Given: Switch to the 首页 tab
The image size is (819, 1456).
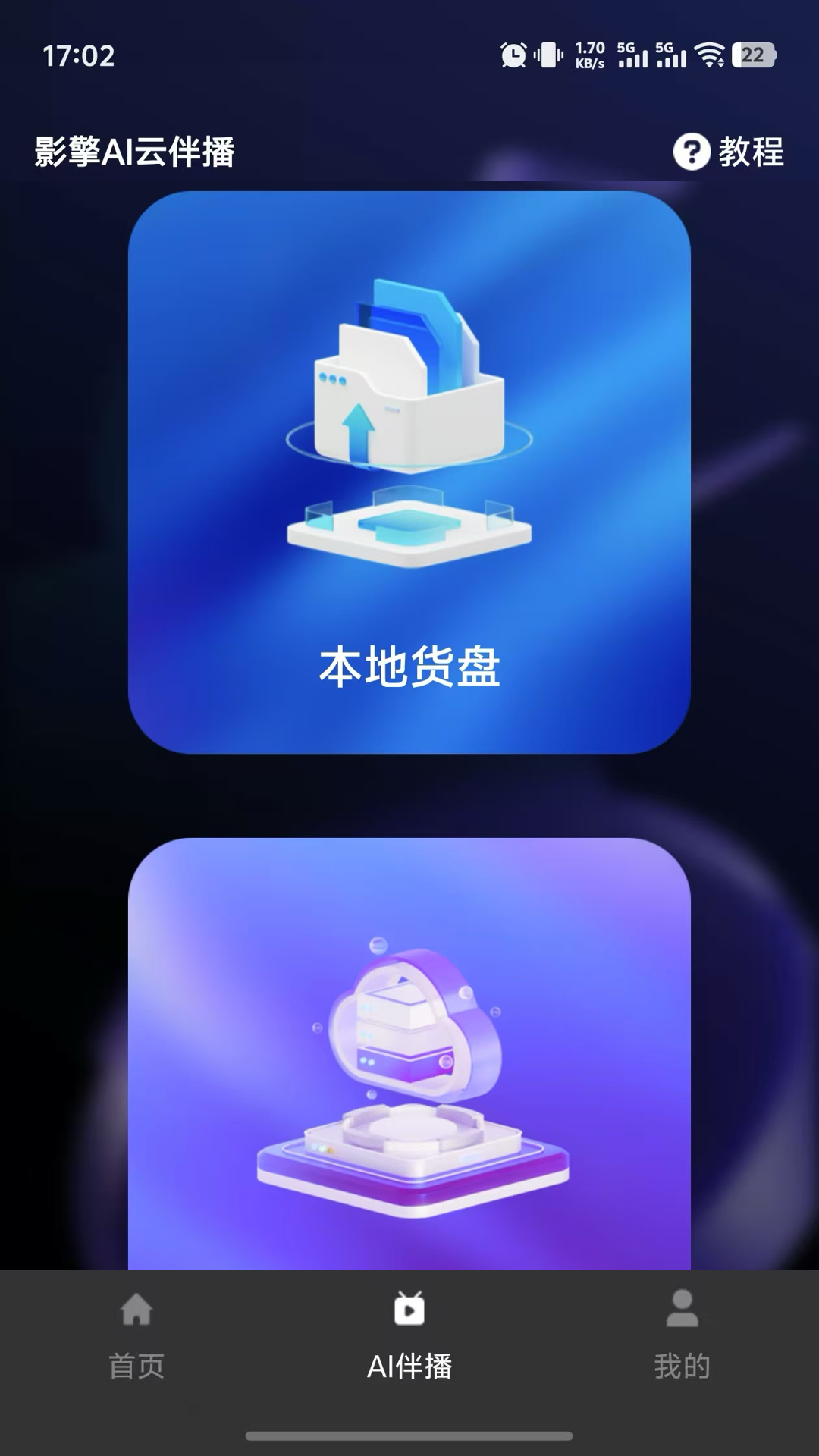Looking at the screenshot, I should pos(136,1335).
